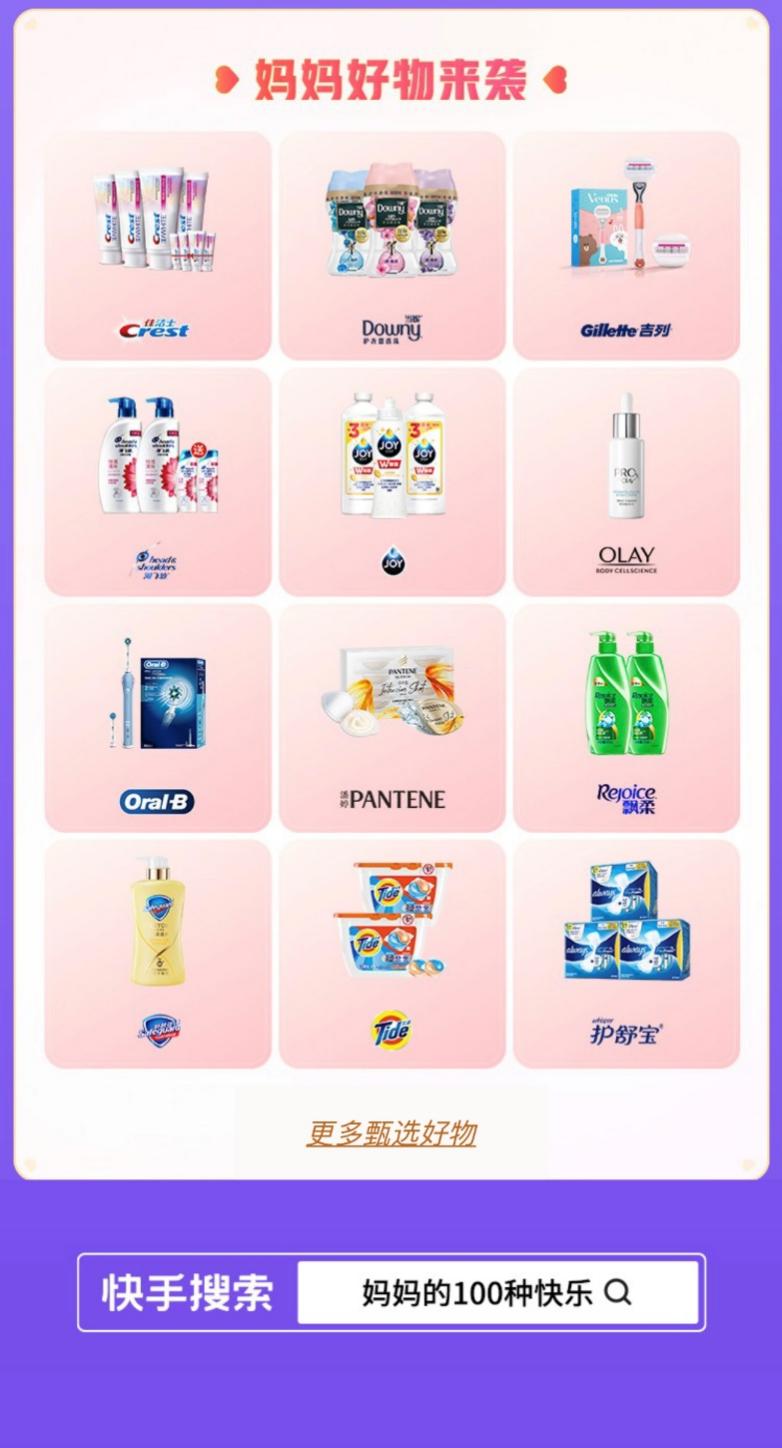Open the Downy brand tile
Screen dimensions: 782x1448
392,245
